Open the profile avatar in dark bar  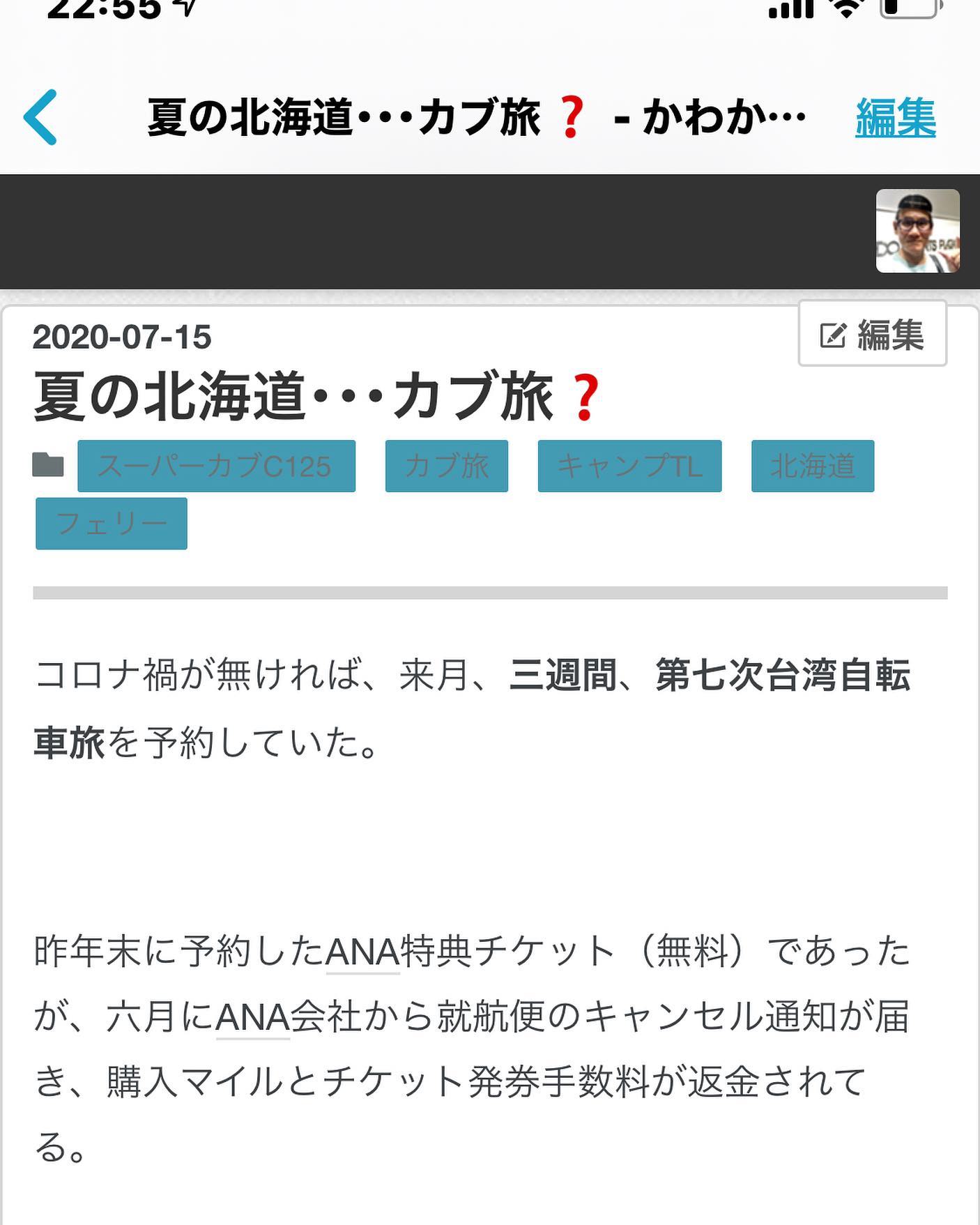click(917, 231)
